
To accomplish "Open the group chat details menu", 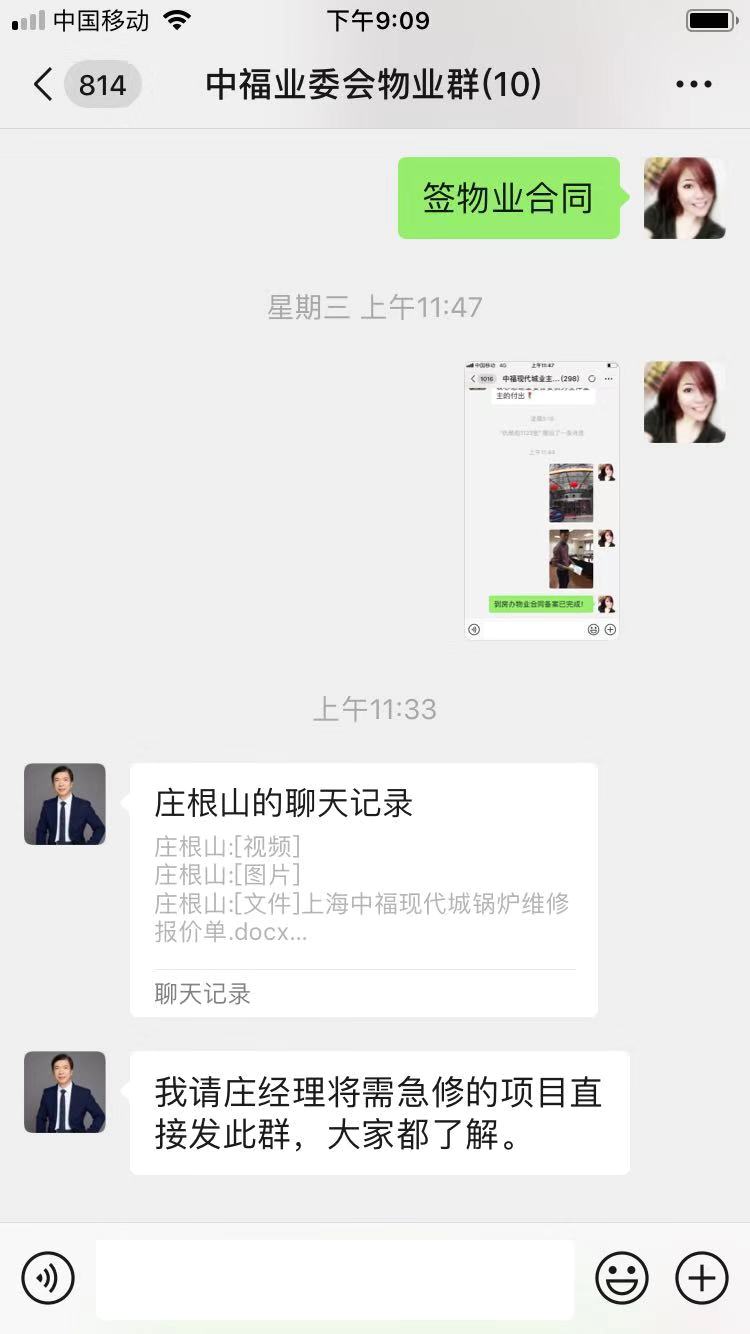I will click(693, 85).
